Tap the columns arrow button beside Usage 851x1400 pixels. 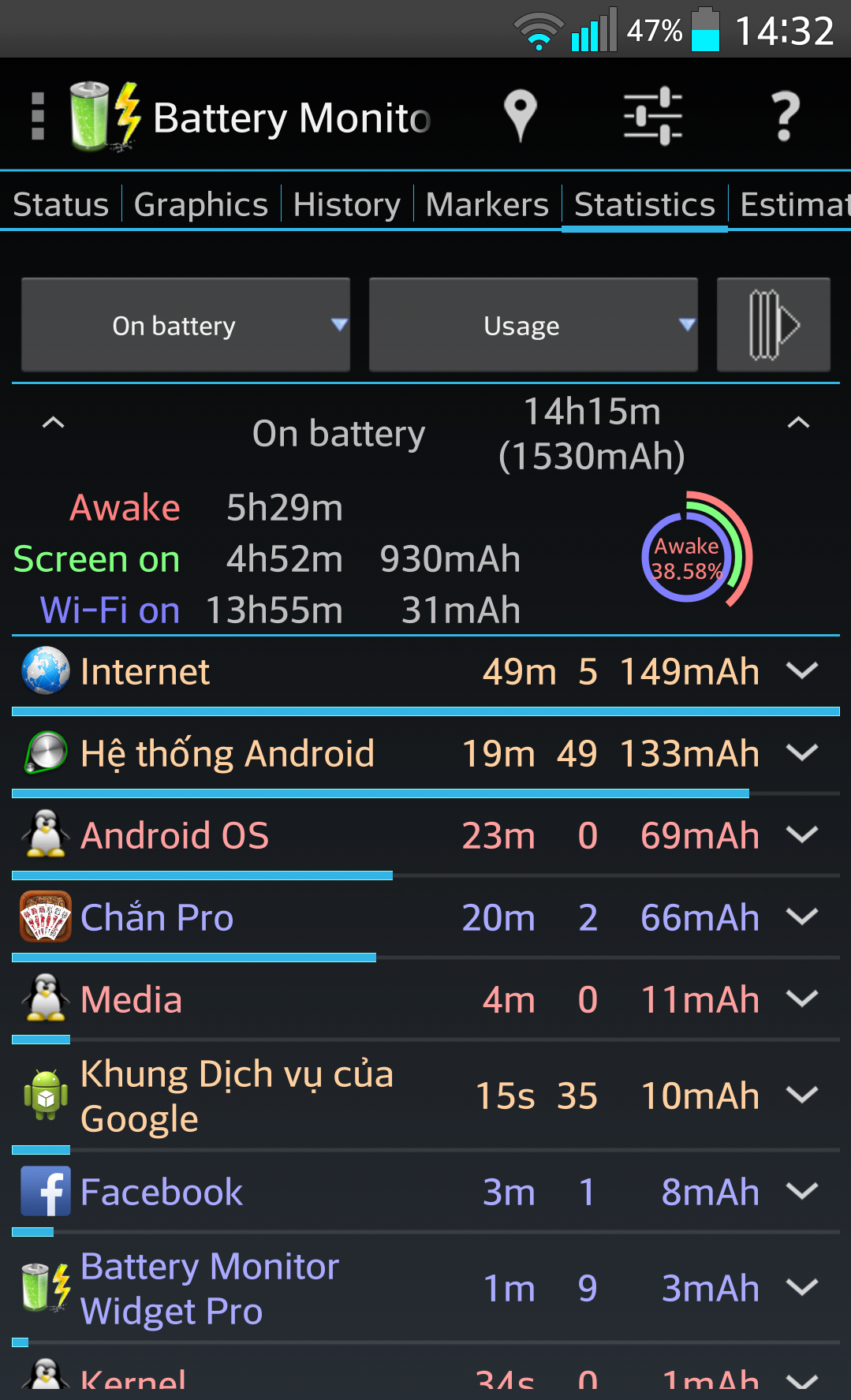tap(774, 324)
